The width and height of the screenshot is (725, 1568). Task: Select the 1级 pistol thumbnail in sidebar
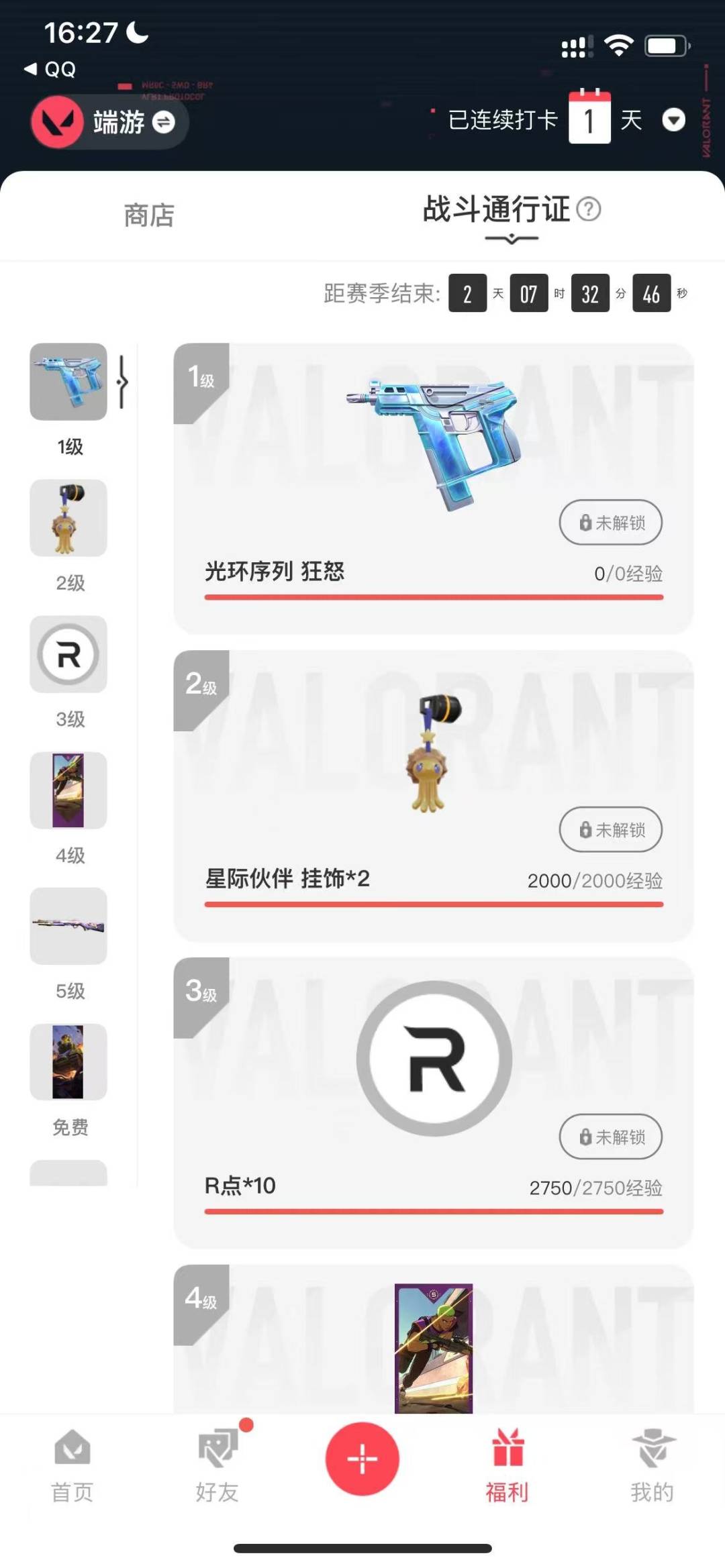tap(68, 382)
